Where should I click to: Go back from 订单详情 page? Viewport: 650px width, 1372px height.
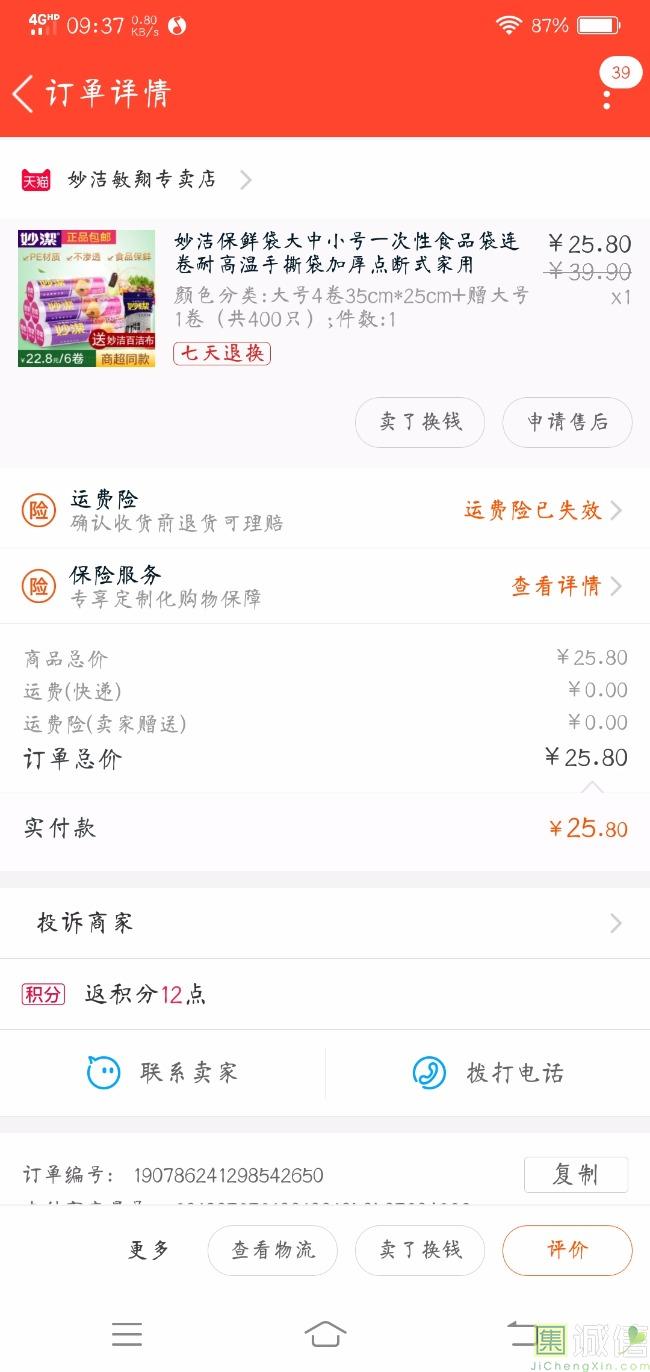pos(24,93)
